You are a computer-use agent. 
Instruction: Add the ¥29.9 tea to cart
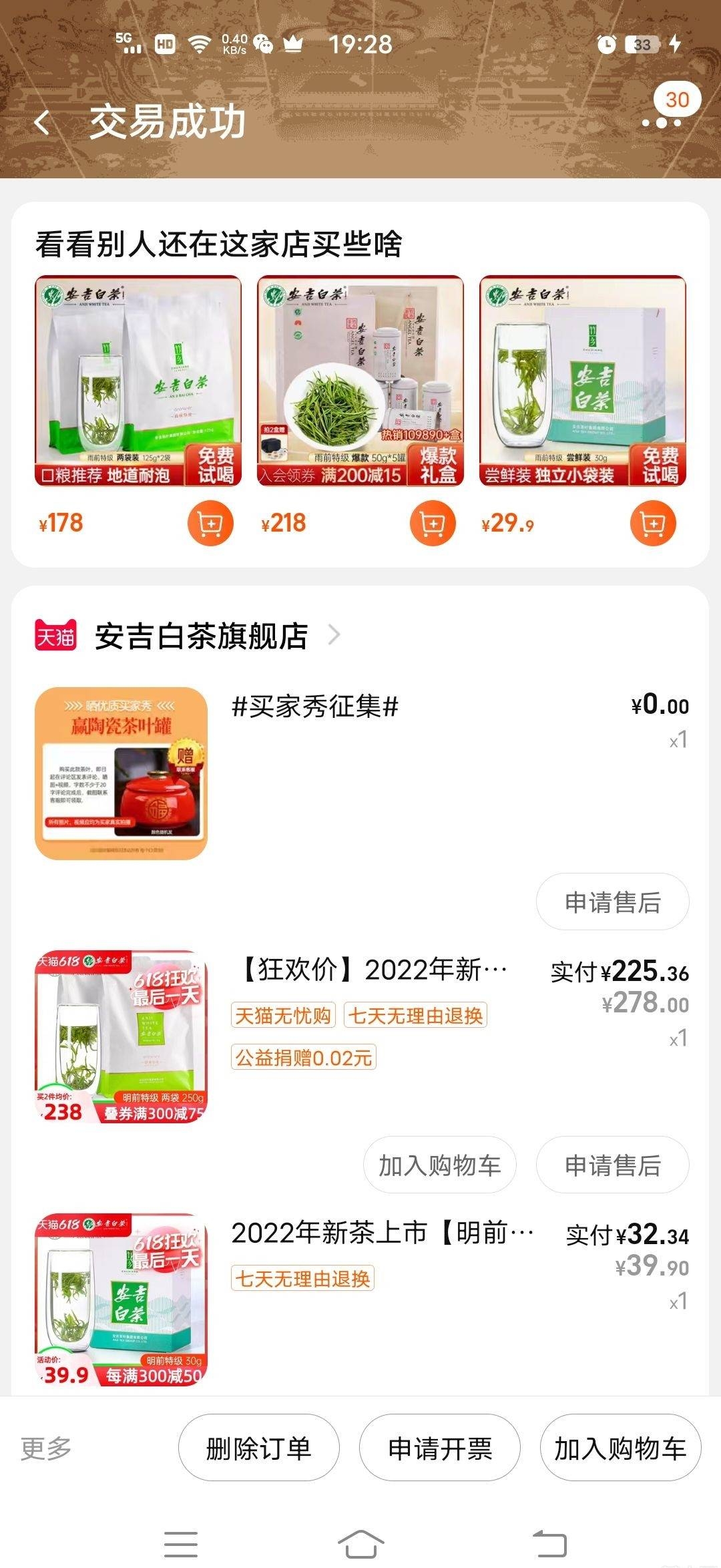tap(653, 524)
